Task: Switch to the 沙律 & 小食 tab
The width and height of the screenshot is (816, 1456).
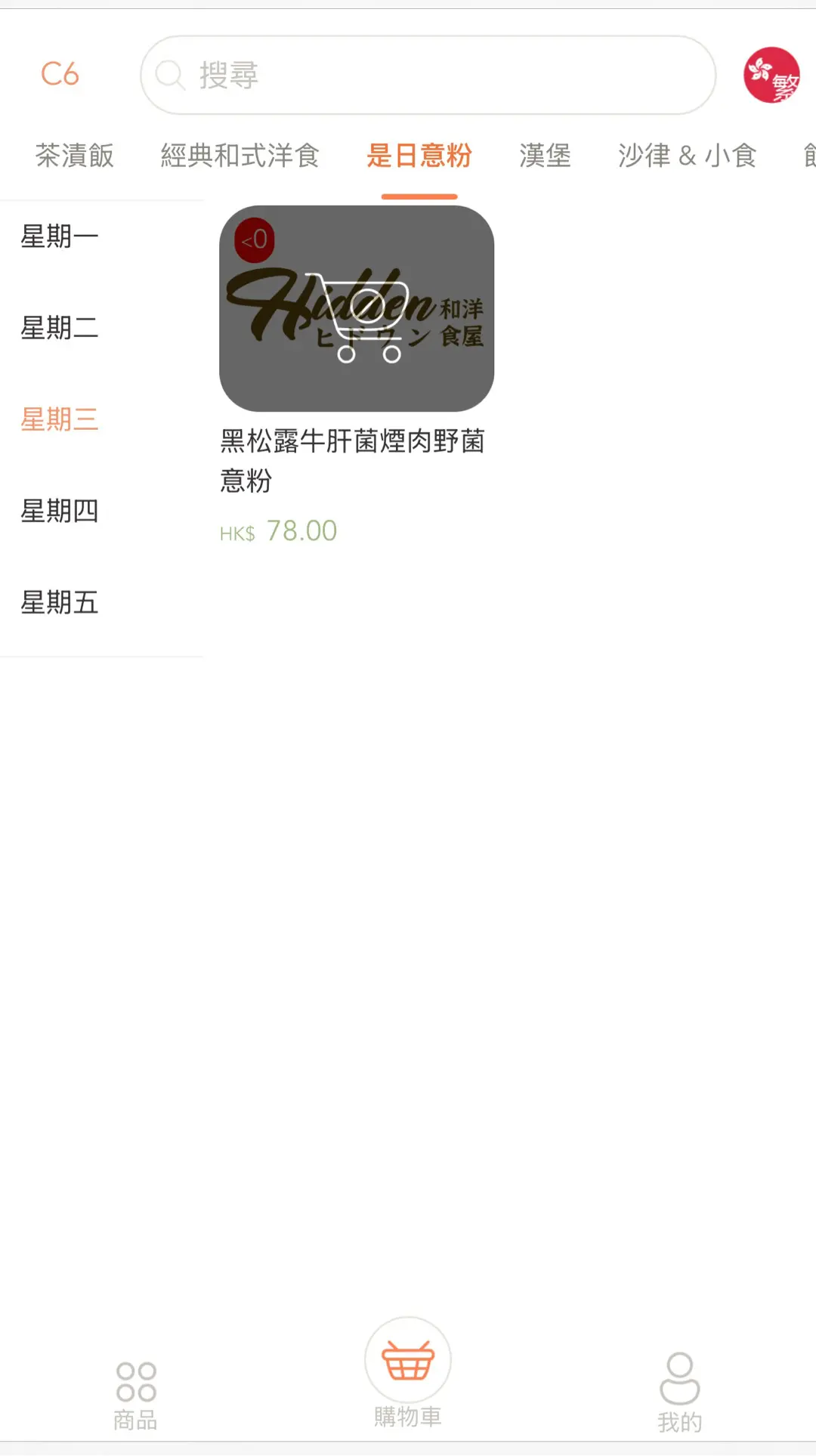Action: [687, 156]
